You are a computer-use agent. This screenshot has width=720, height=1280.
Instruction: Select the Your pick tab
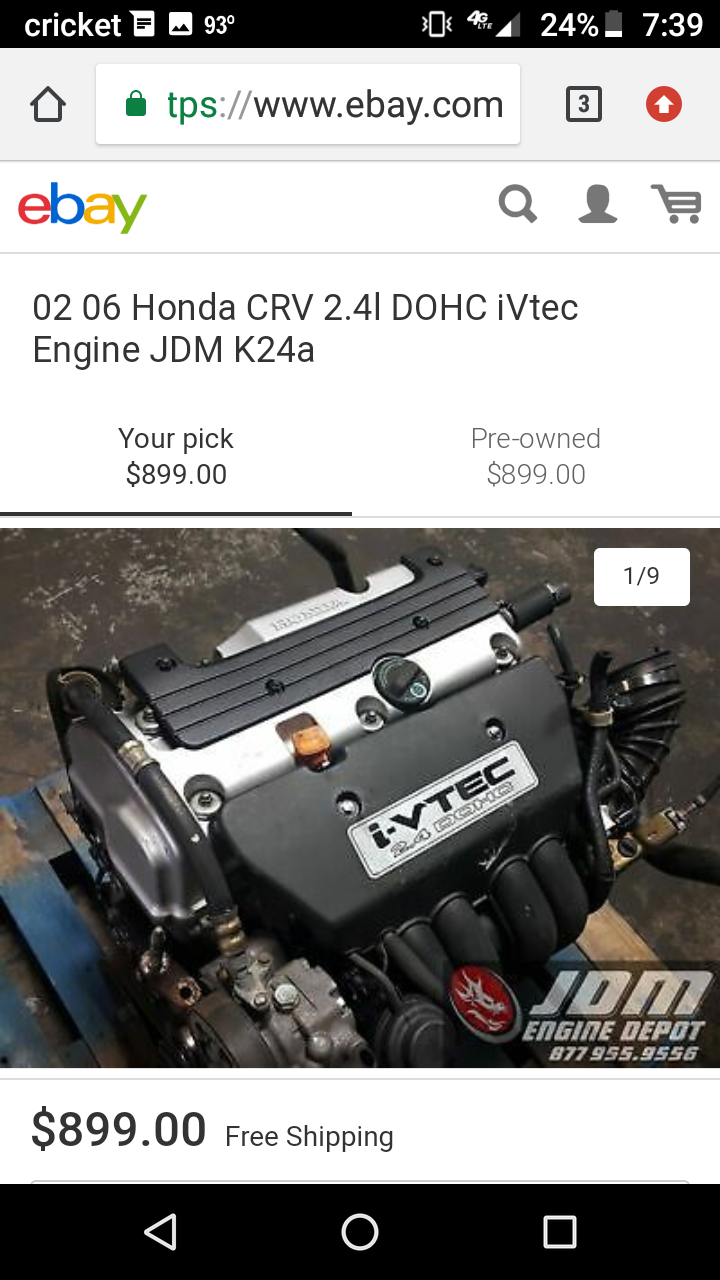(176, 456)
